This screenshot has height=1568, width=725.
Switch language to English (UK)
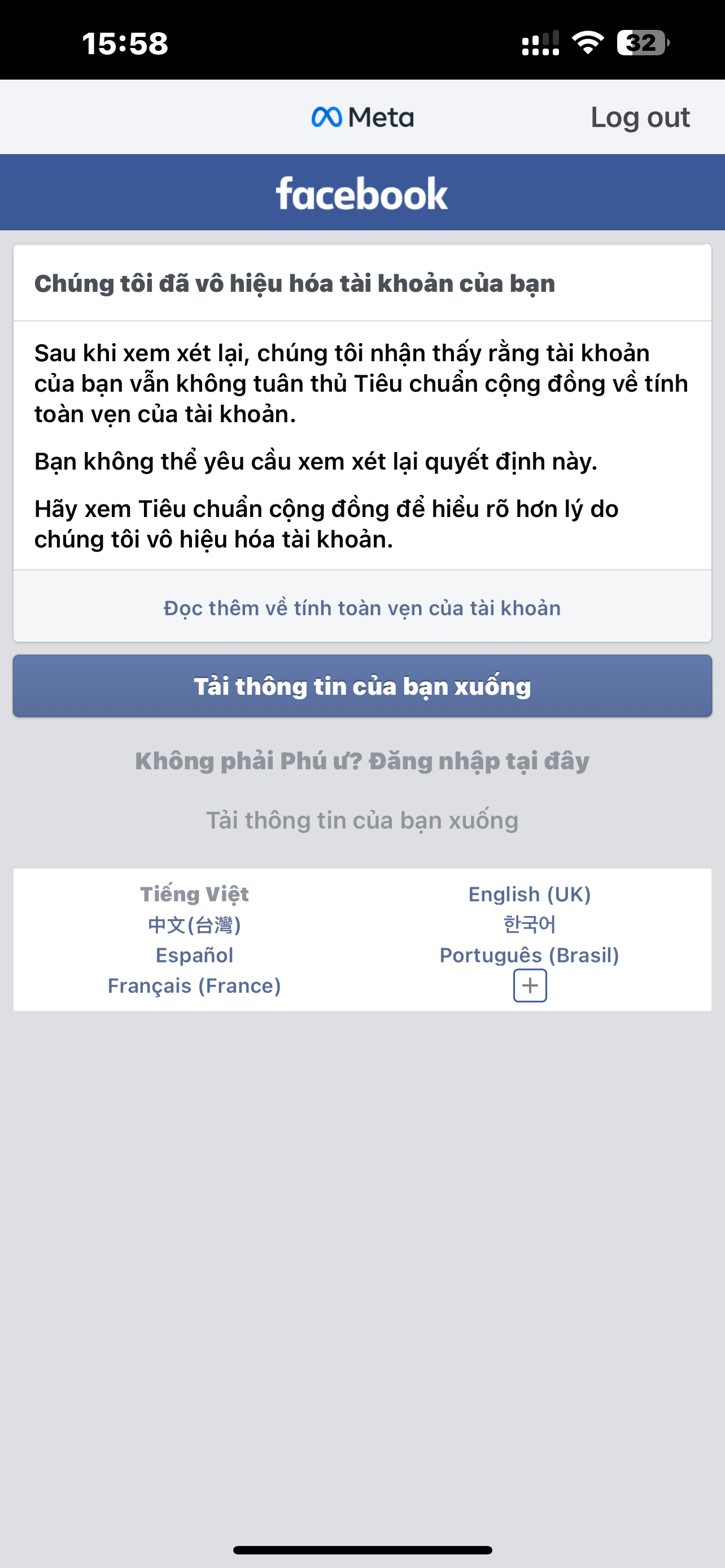click(529, 894)
